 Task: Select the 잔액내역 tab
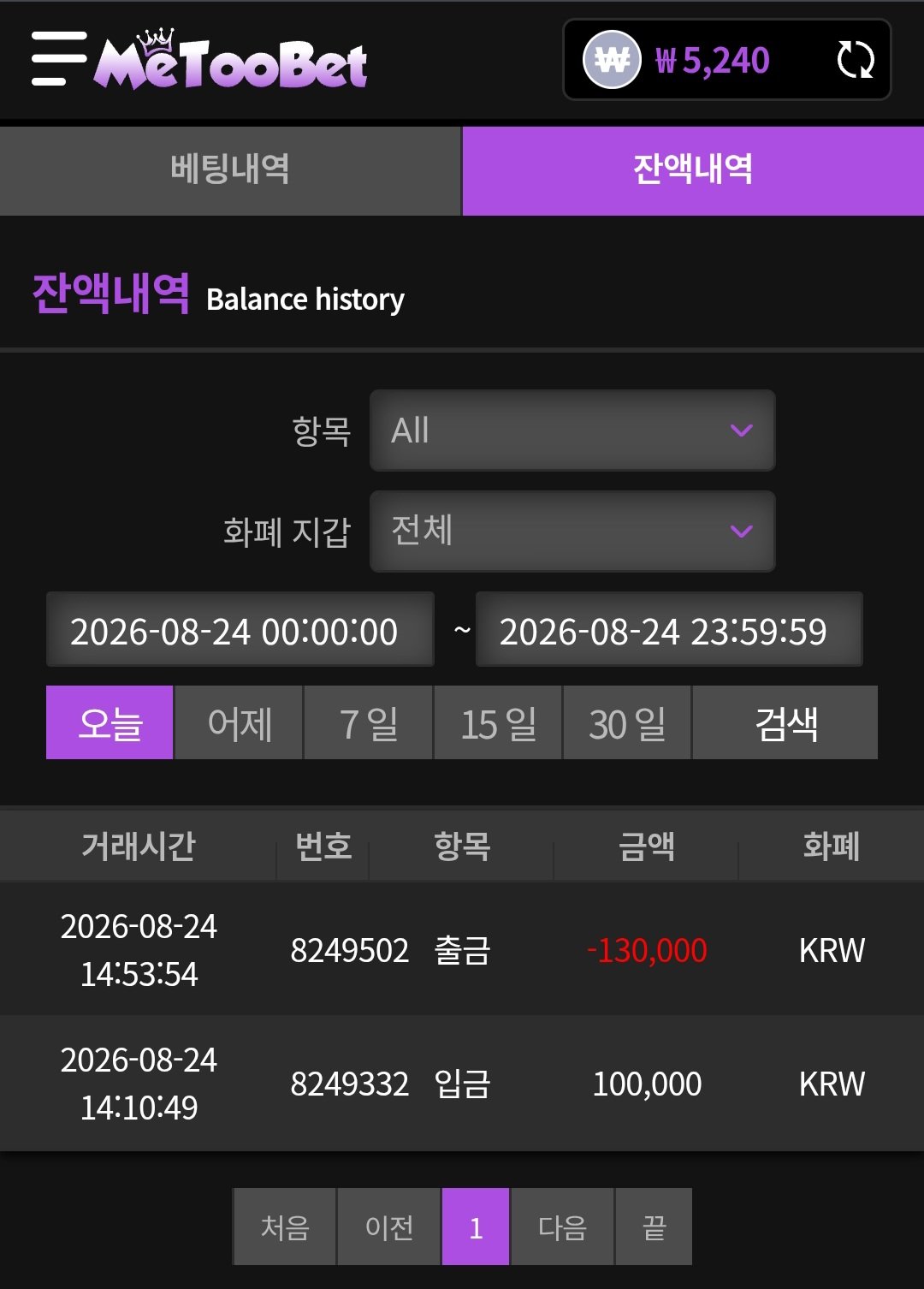(693, 169)
